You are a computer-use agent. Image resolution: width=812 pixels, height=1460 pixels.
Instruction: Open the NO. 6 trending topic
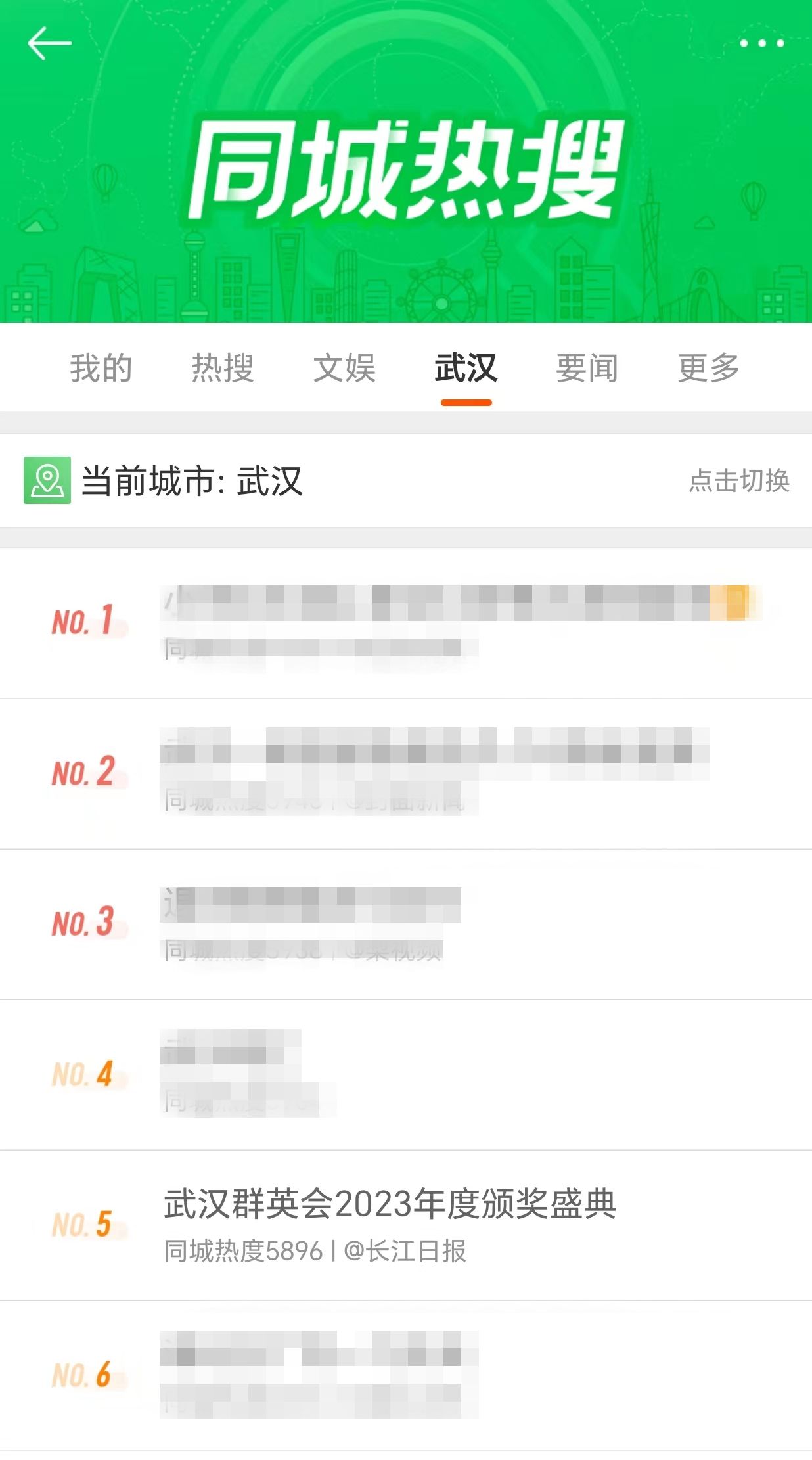[319, 1375]
